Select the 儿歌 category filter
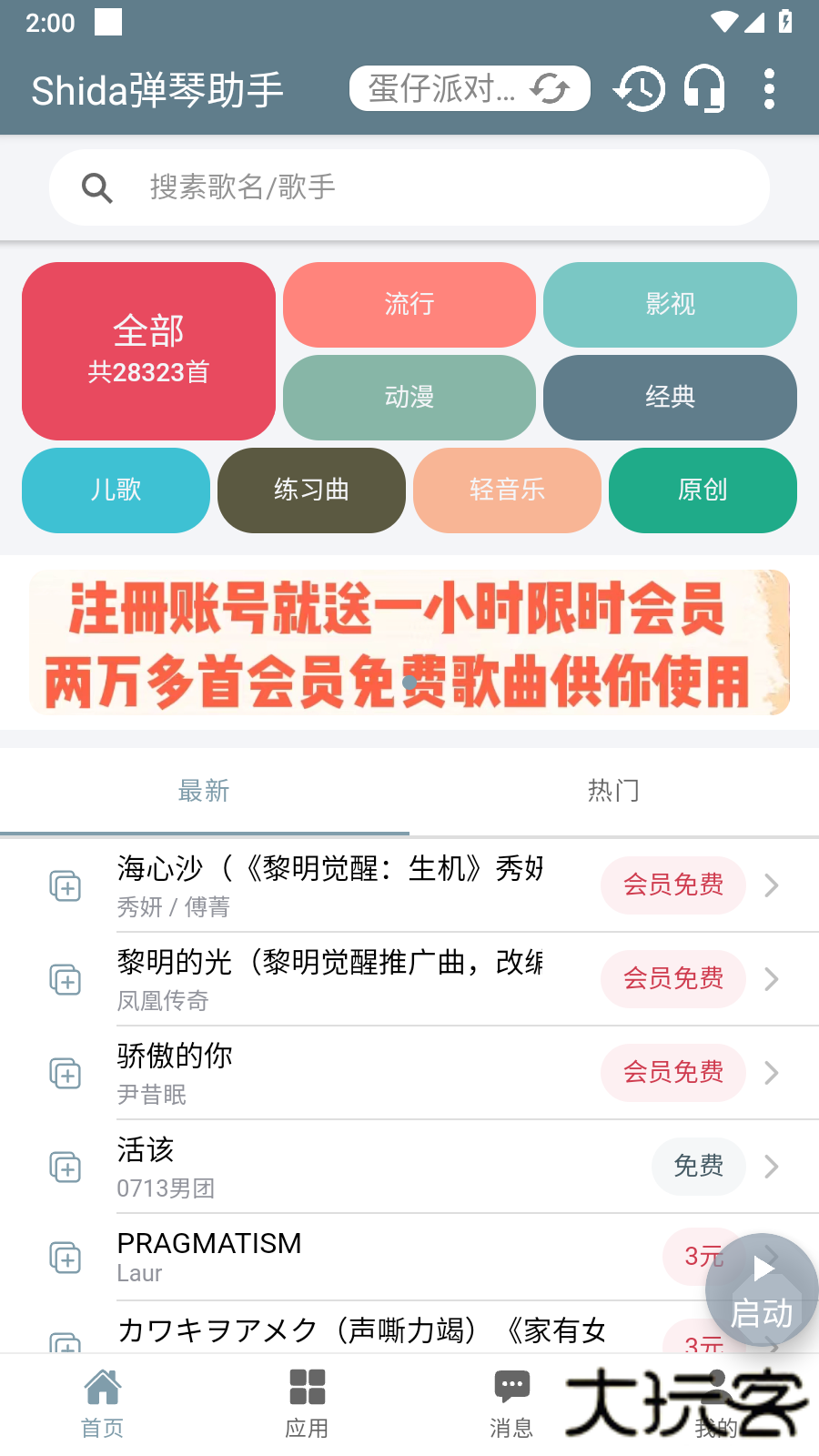 pyautogui.click(x=116, y=490)
